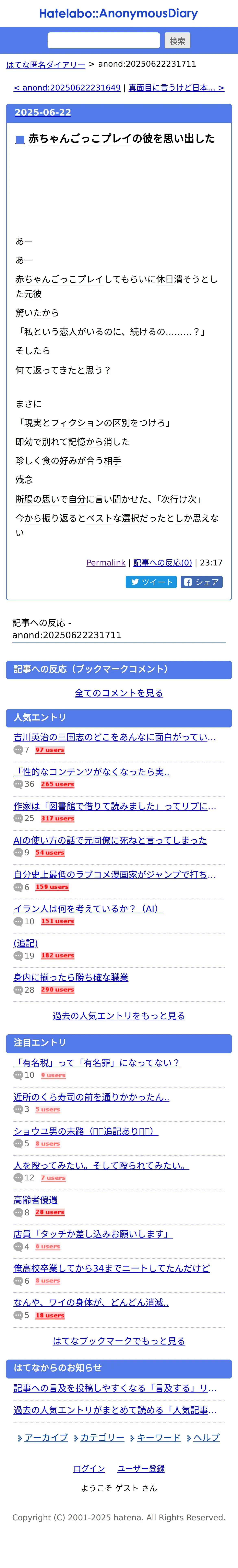The image size is (238, 1568).
Task: Share the entry with the ツイート button
Action: click(151, 582)
